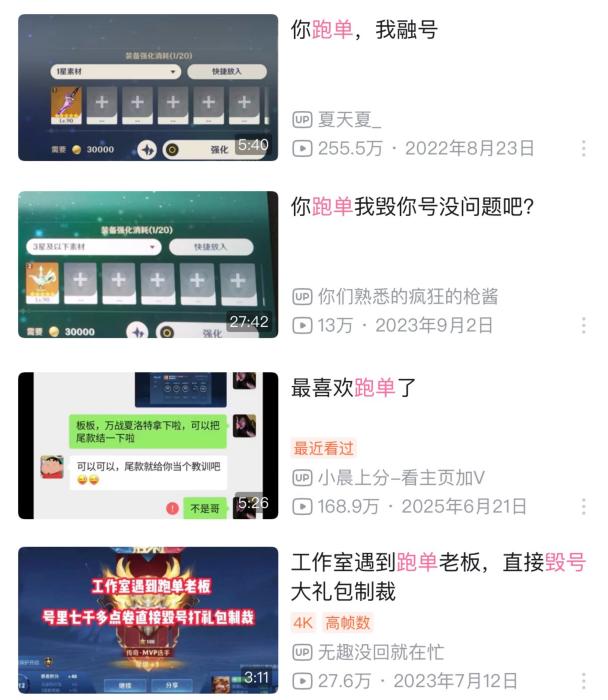
Task: Open the video titled 你跑单，我融号
Action: [x=364, y=30]
